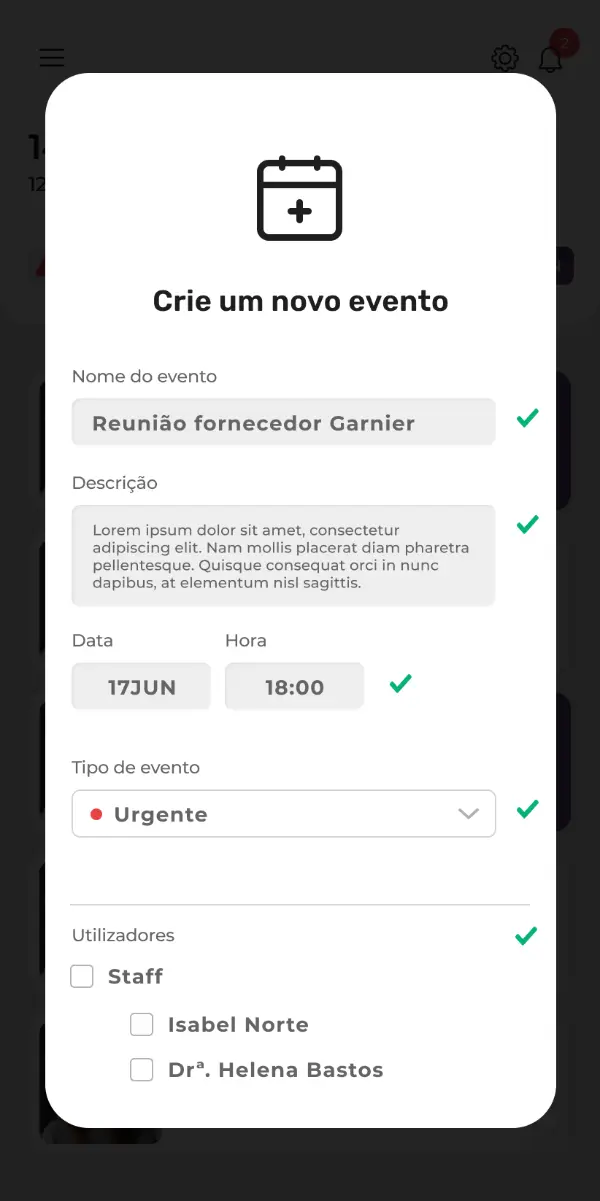The image size is (600, 1201).
Task: Change the date 17JUN
Action: pos(141,687)
